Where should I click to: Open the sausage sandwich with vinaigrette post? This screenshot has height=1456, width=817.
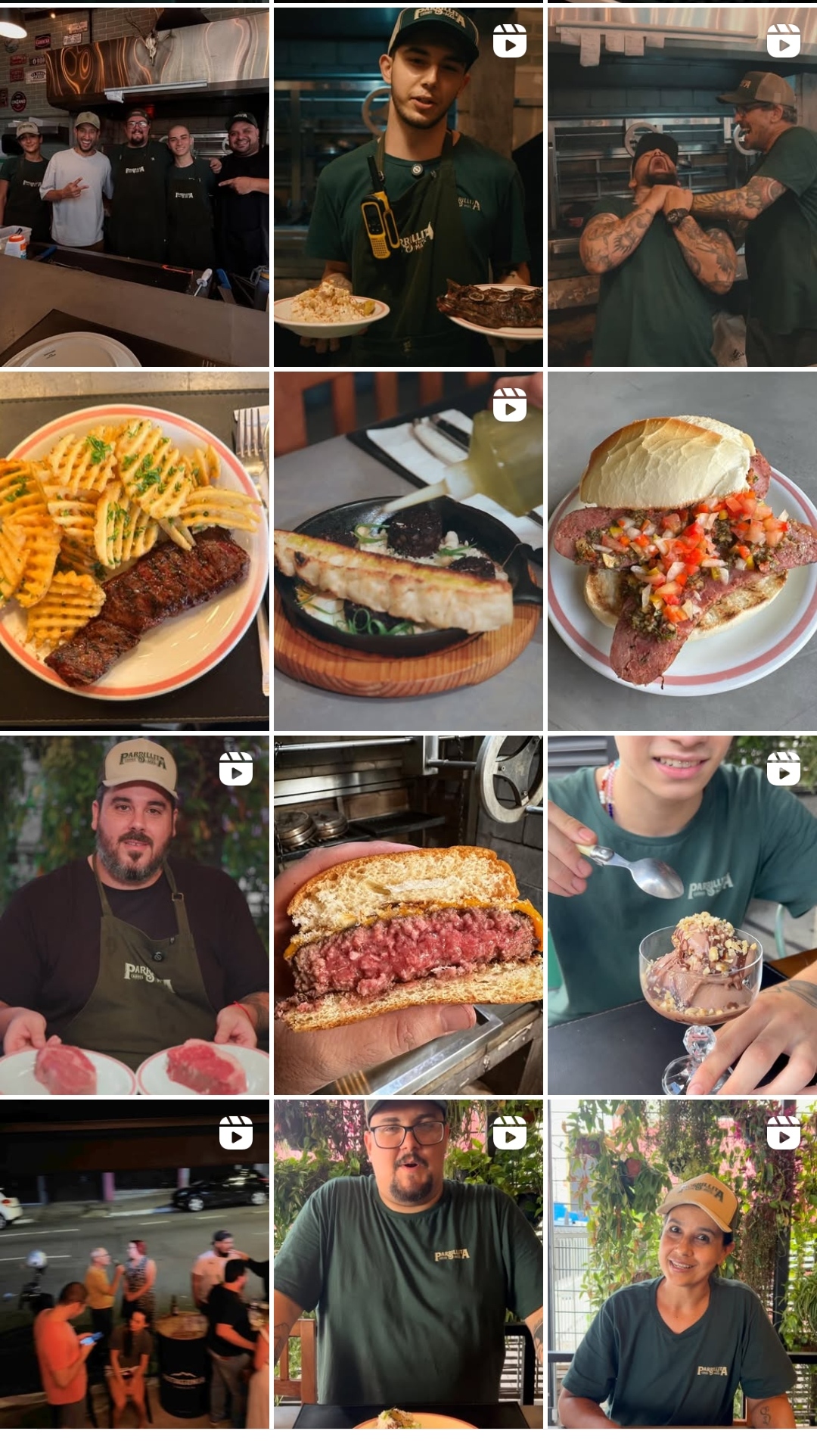point(682,551)
